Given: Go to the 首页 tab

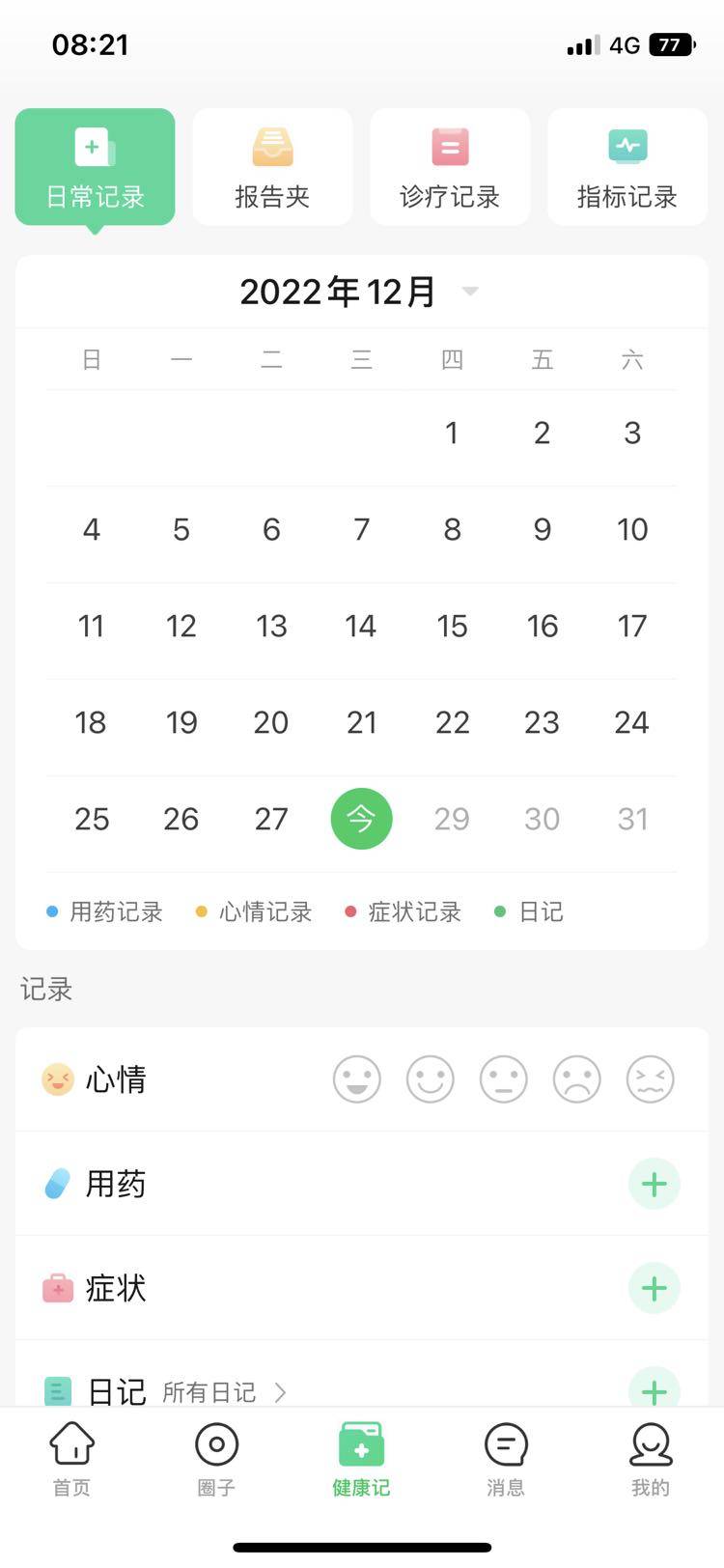Looking at the screenshot, I should (x=71, y=1458).
